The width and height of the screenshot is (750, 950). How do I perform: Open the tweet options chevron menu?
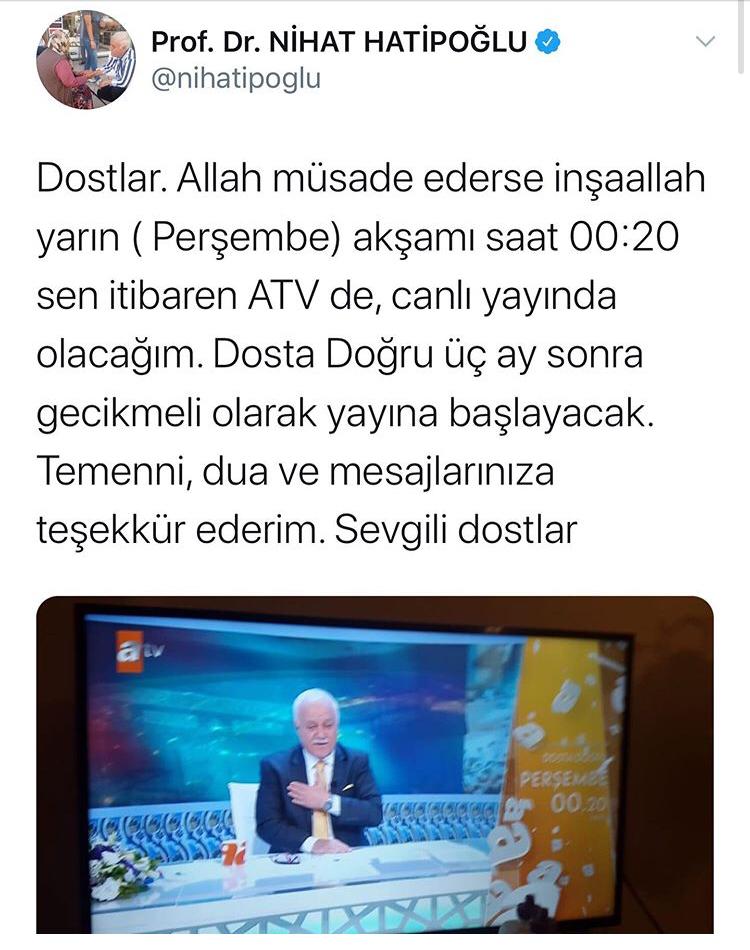(x=705, y=42)
